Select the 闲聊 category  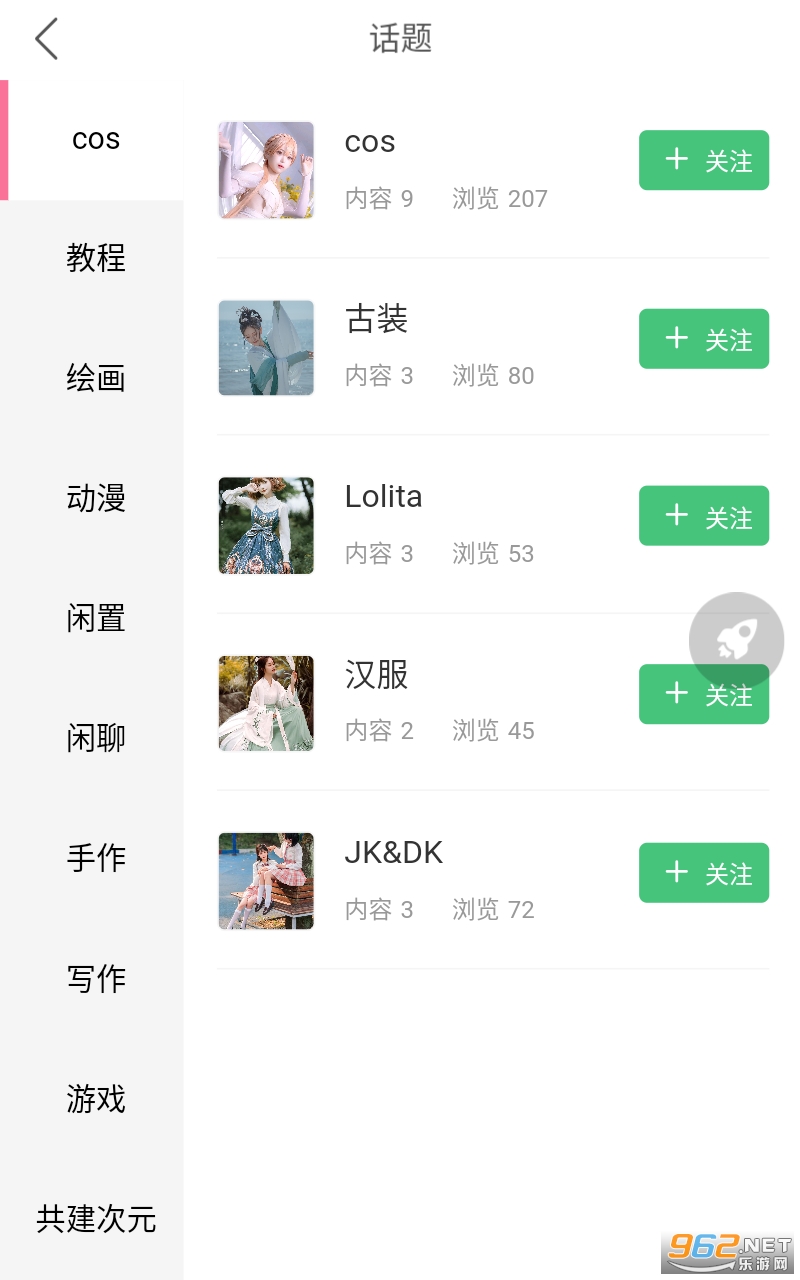96,738
